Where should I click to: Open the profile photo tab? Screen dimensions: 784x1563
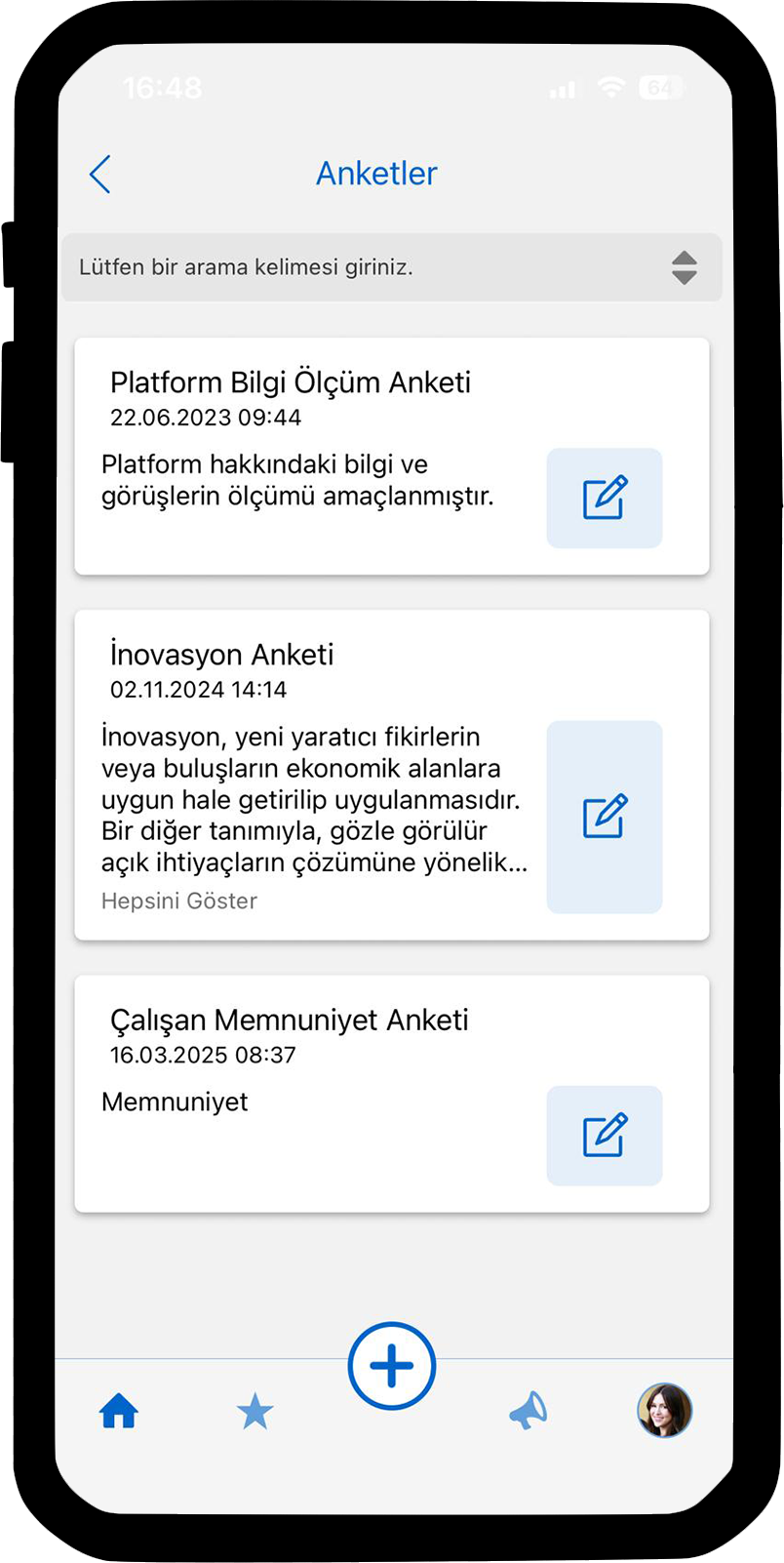(664, 1411)
